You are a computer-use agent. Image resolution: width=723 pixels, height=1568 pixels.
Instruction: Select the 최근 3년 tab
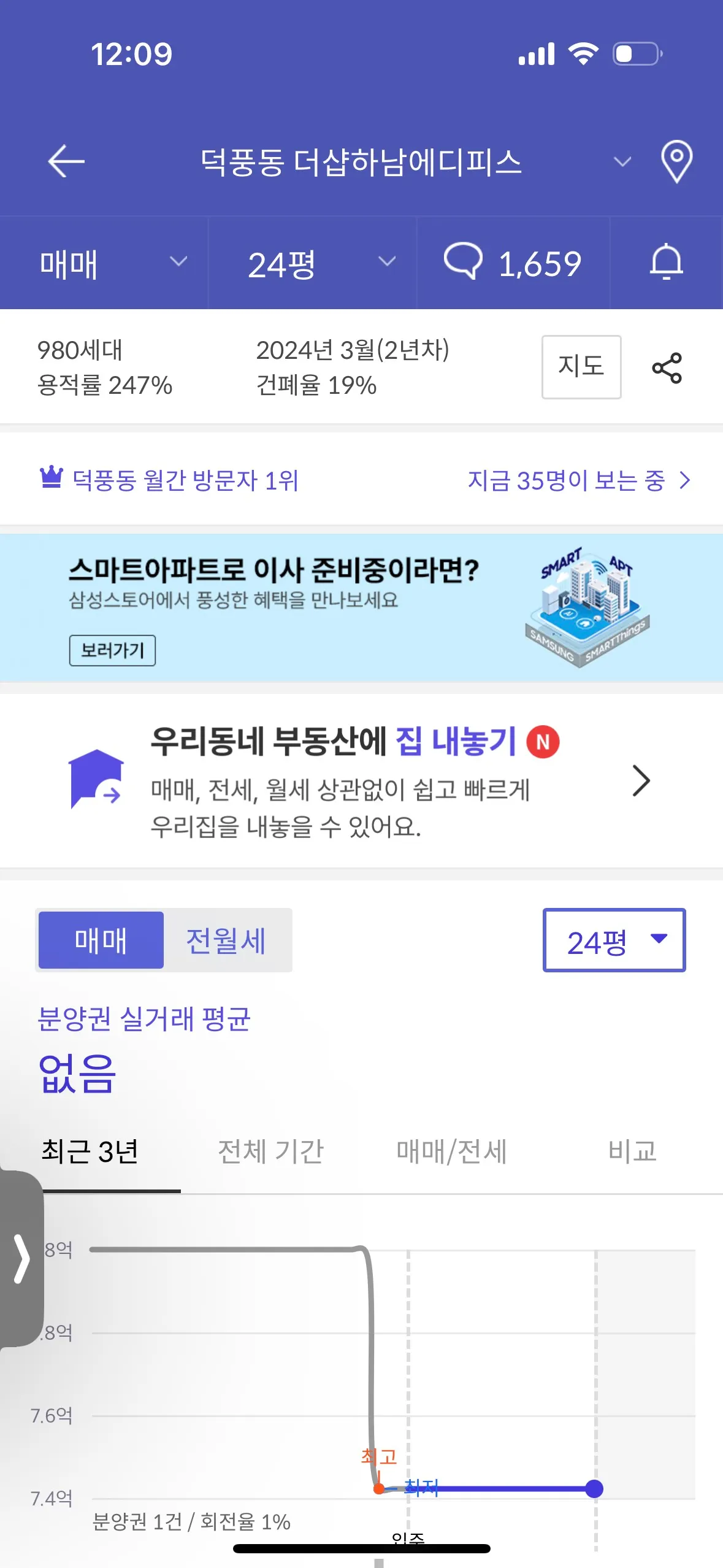point(90,1150)
